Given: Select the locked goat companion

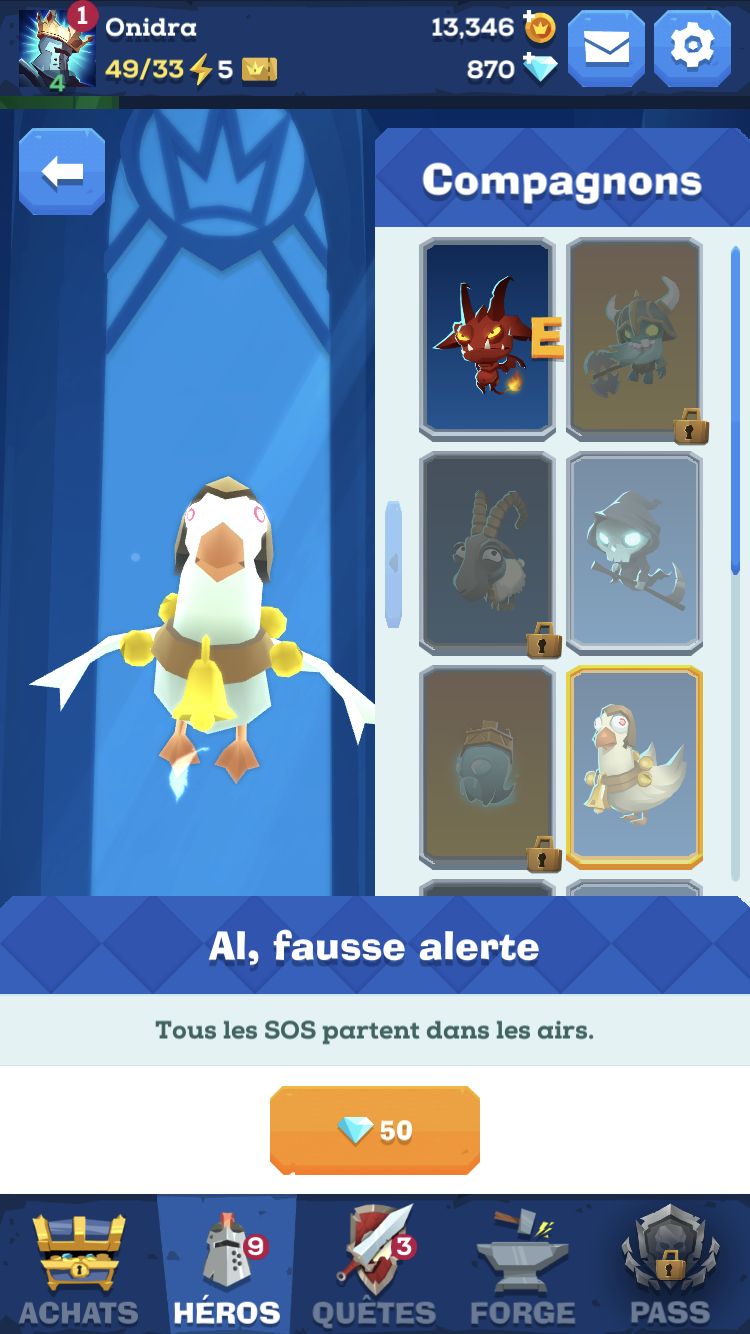Looking at the screenshot, I should (487, 553).
